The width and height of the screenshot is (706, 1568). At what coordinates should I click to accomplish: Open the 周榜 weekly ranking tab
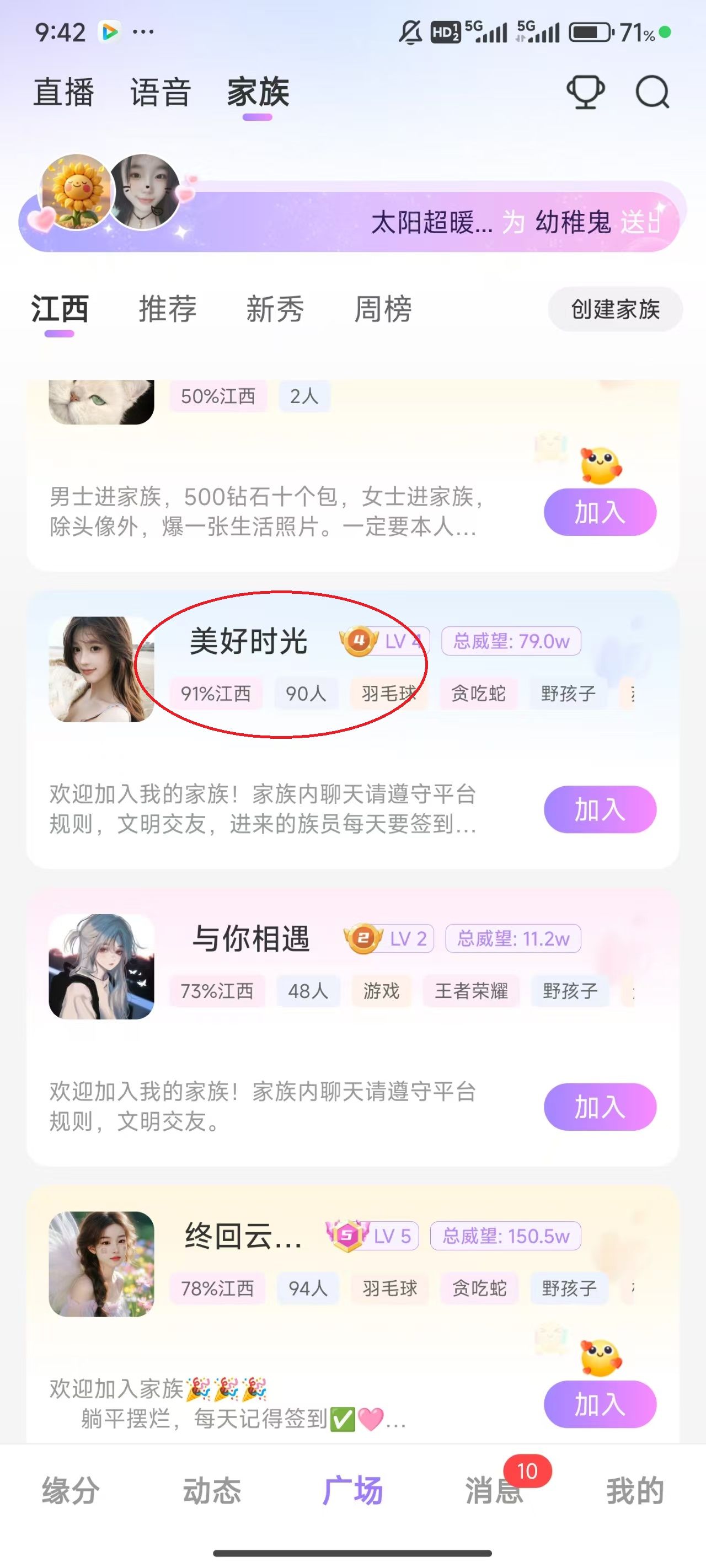coord(383,310)
